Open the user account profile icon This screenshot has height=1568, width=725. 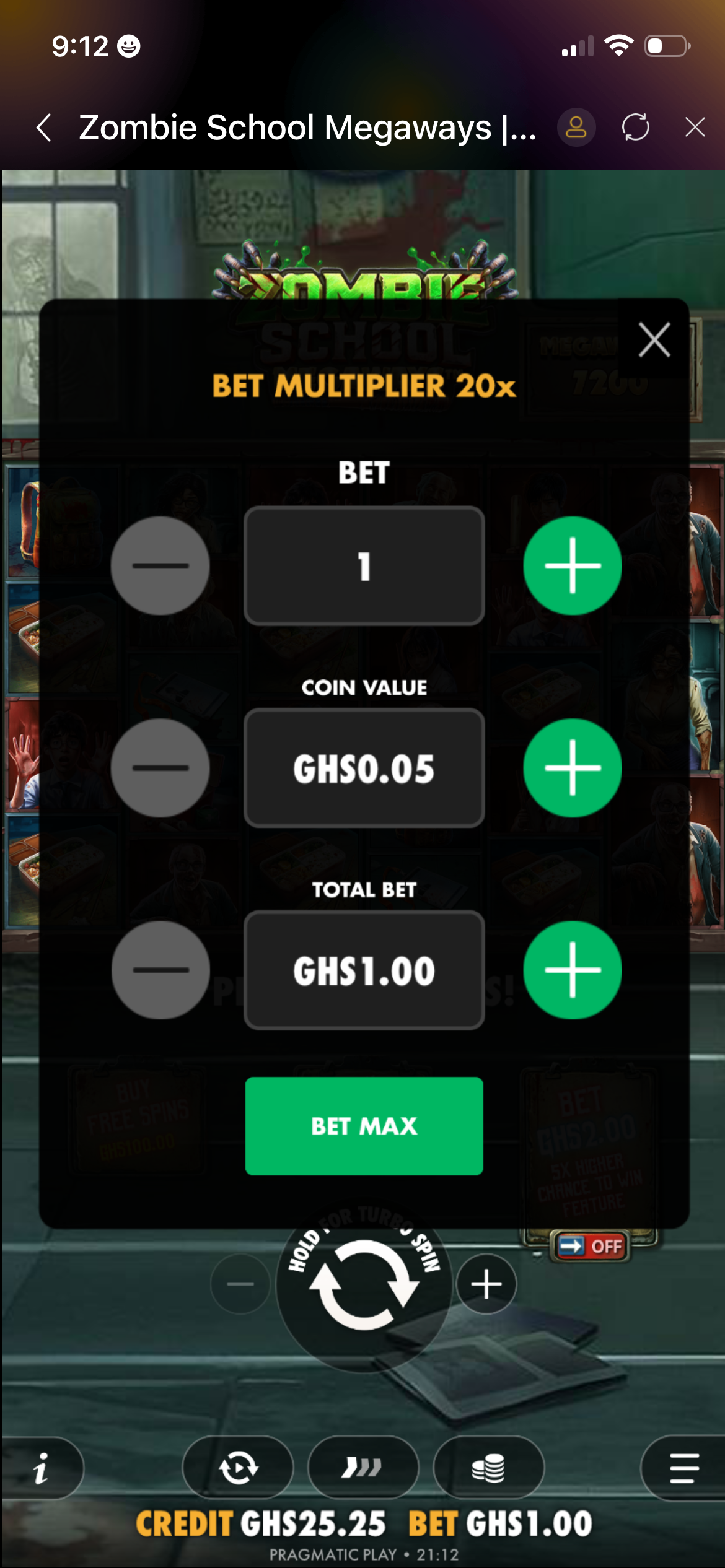point(576,128)
